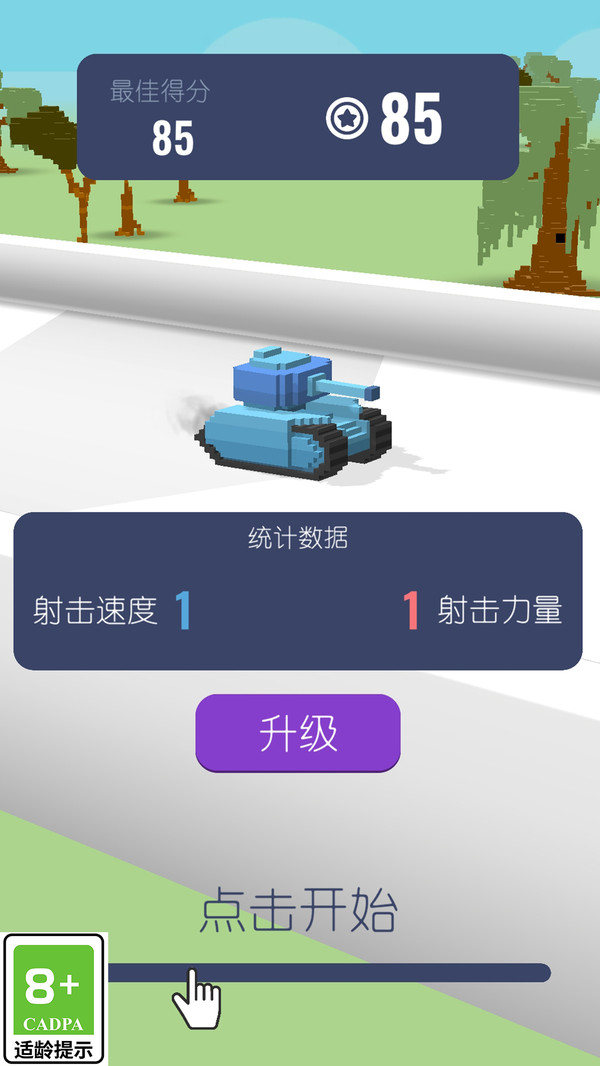Tap 点击开始 to start the game

[x=298, y=911]
